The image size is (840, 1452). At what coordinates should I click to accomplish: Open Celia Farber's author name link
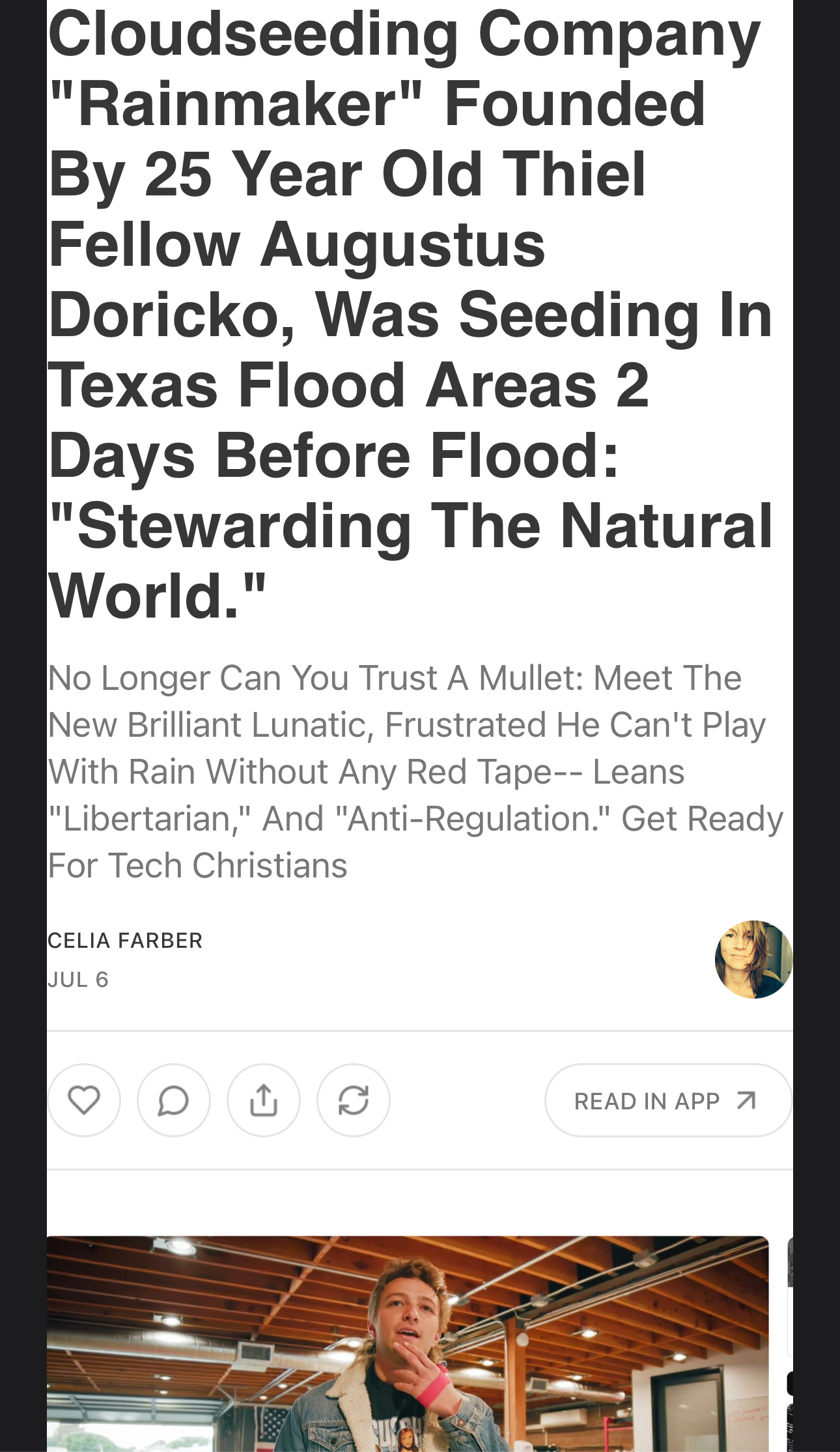click(125, 941)
